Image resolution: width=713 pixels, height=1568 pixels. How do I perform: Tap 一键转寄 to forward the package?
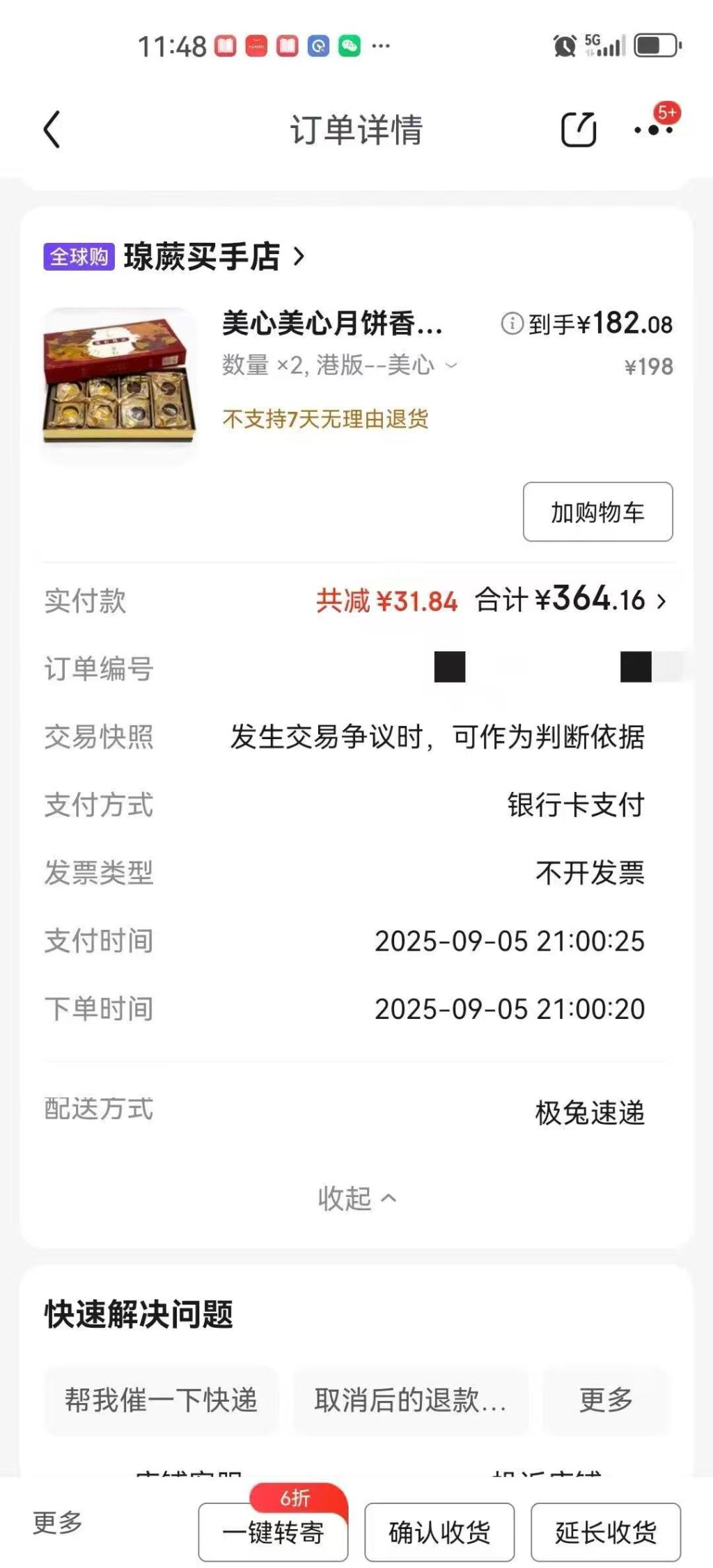[x=273, y=1533]
